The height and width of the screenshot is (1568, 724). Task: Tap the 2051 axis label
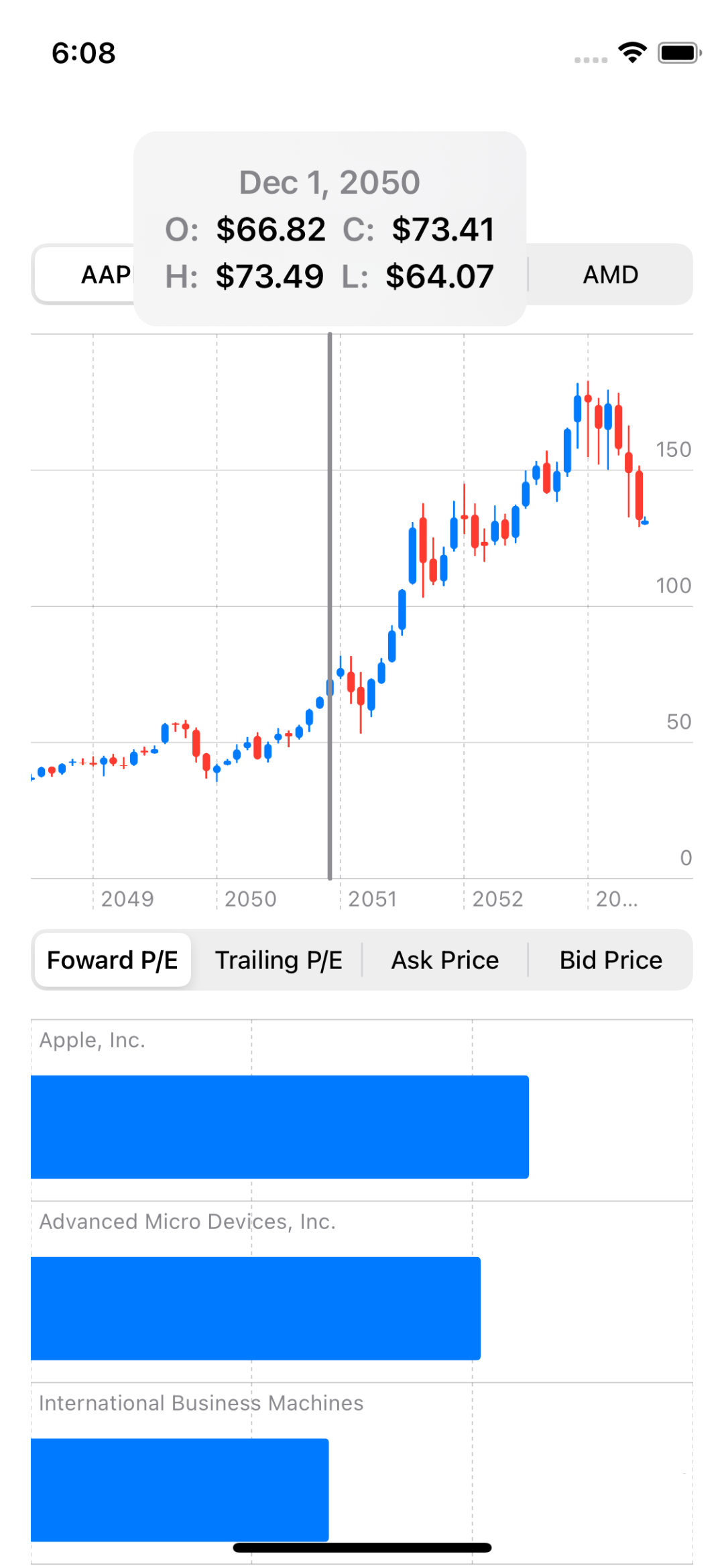tap(373, 899)
